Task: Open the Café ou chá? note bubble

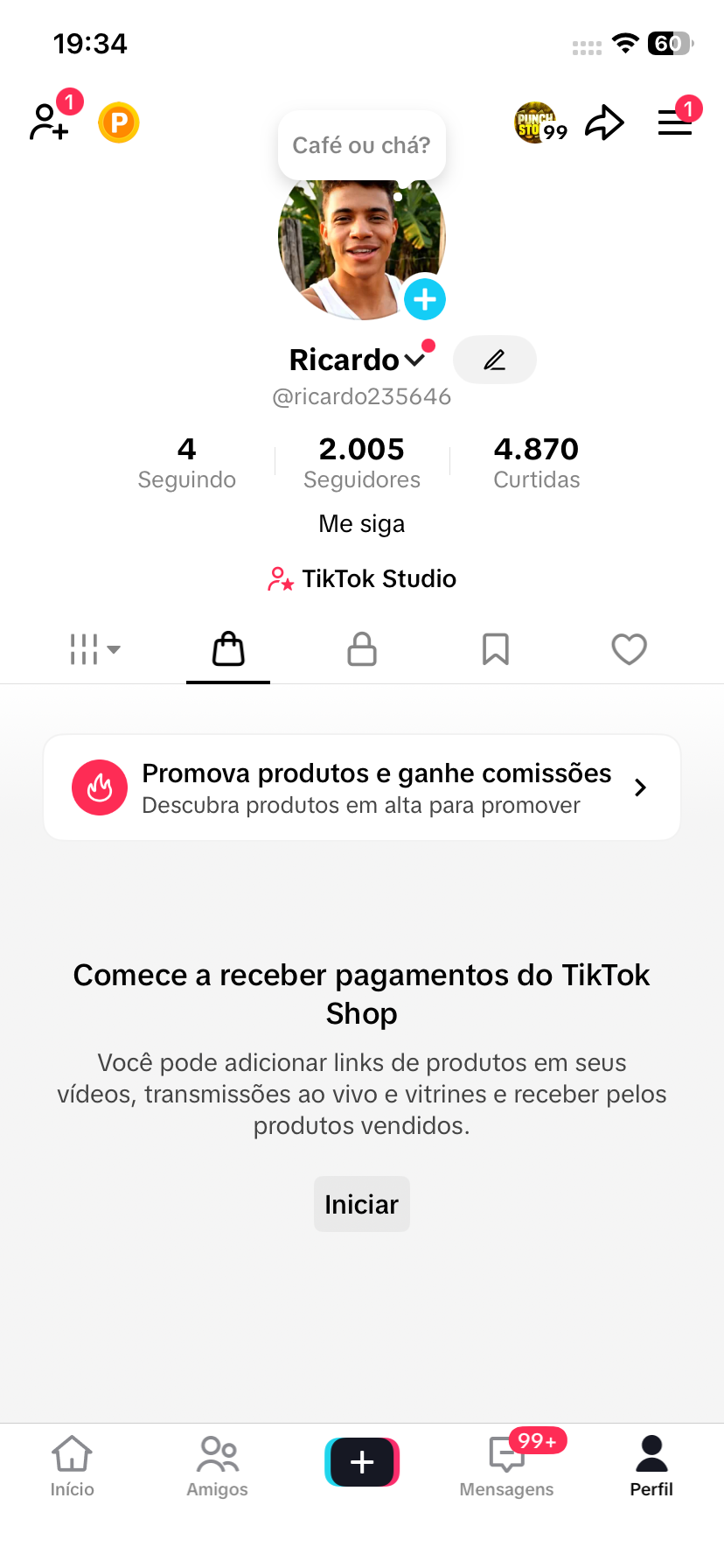Action: coord(361,145)
